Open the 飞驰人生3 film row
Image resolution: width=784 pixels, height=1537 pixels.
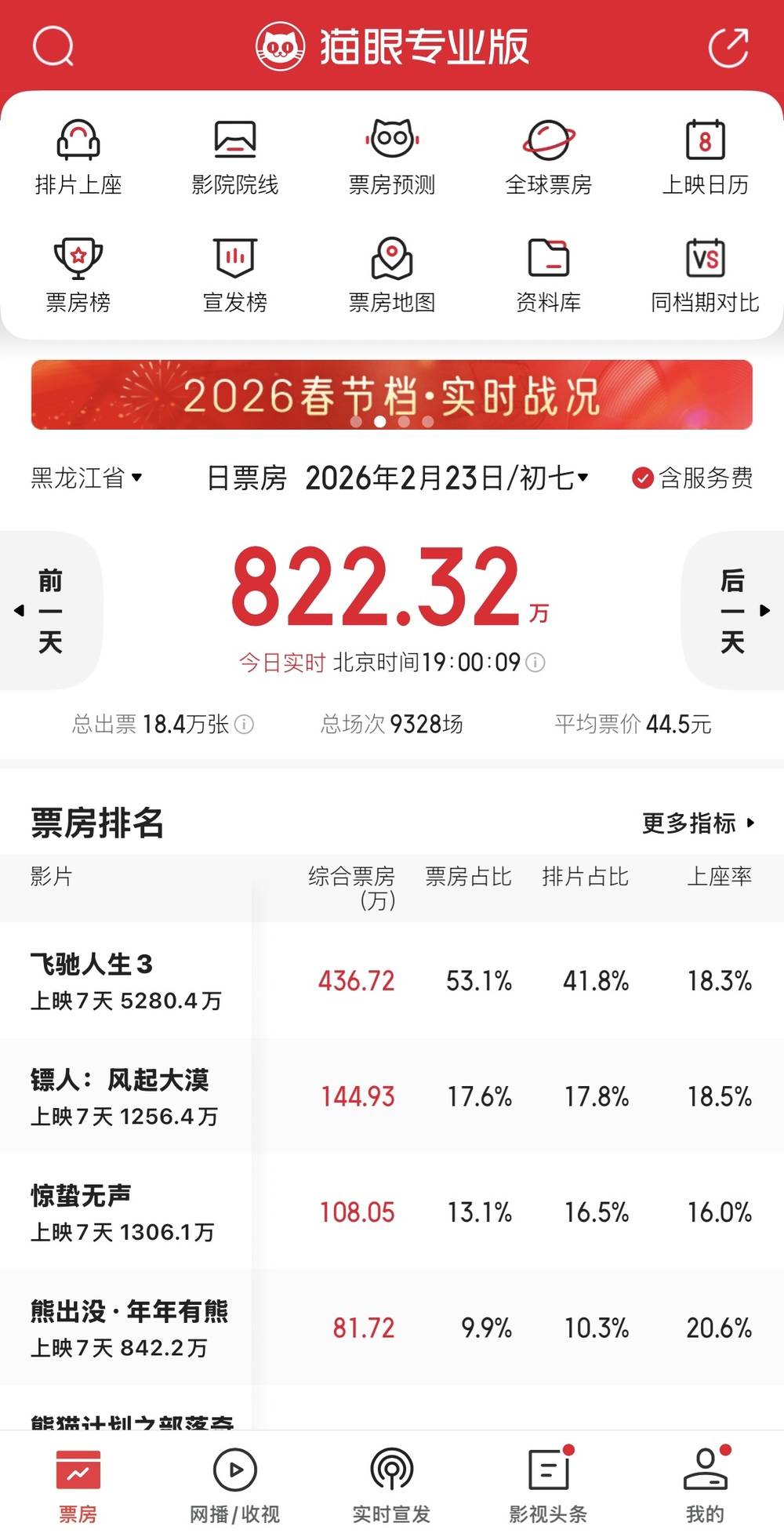point(125,980)
